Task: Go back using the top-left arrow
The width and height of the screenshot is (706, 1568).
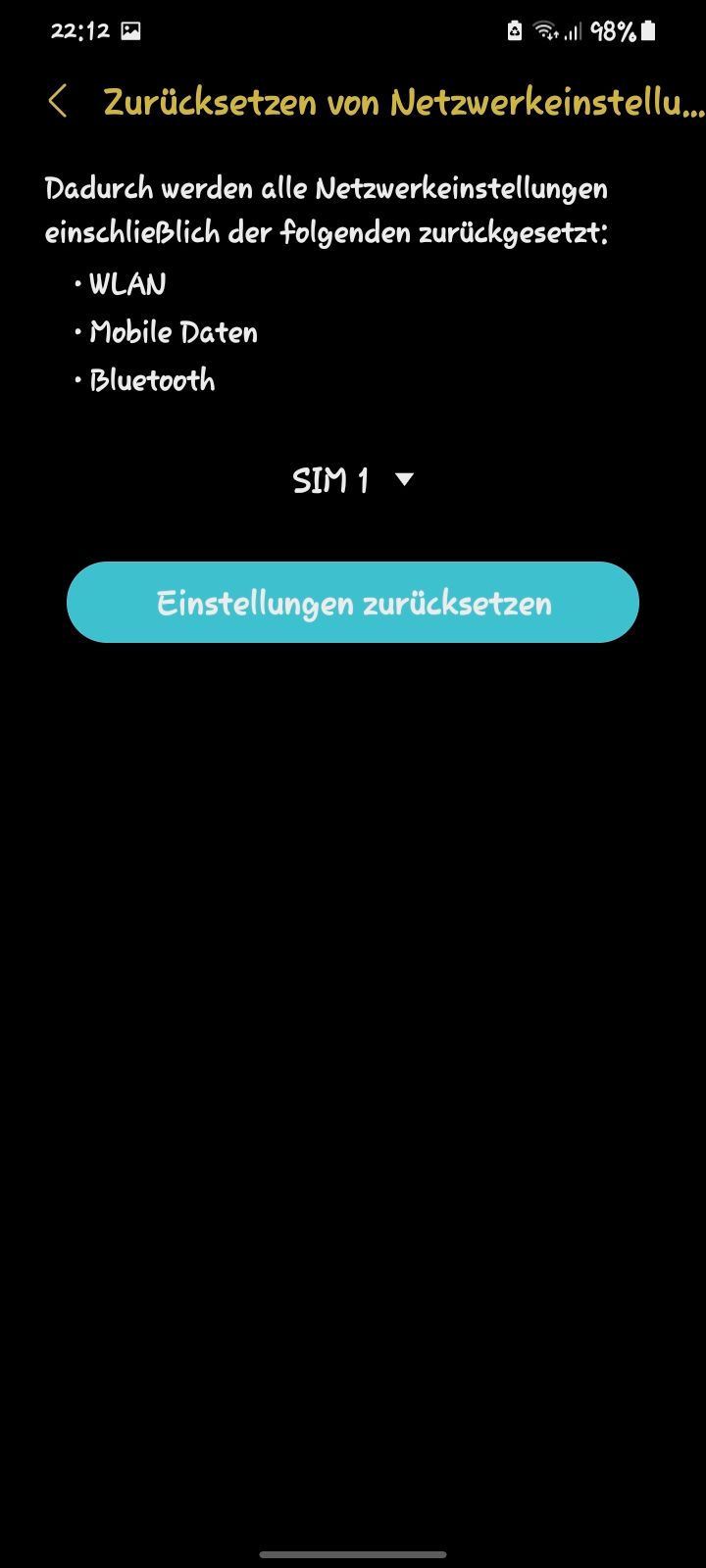Action: pyautogui.click(x=58, y=101)
